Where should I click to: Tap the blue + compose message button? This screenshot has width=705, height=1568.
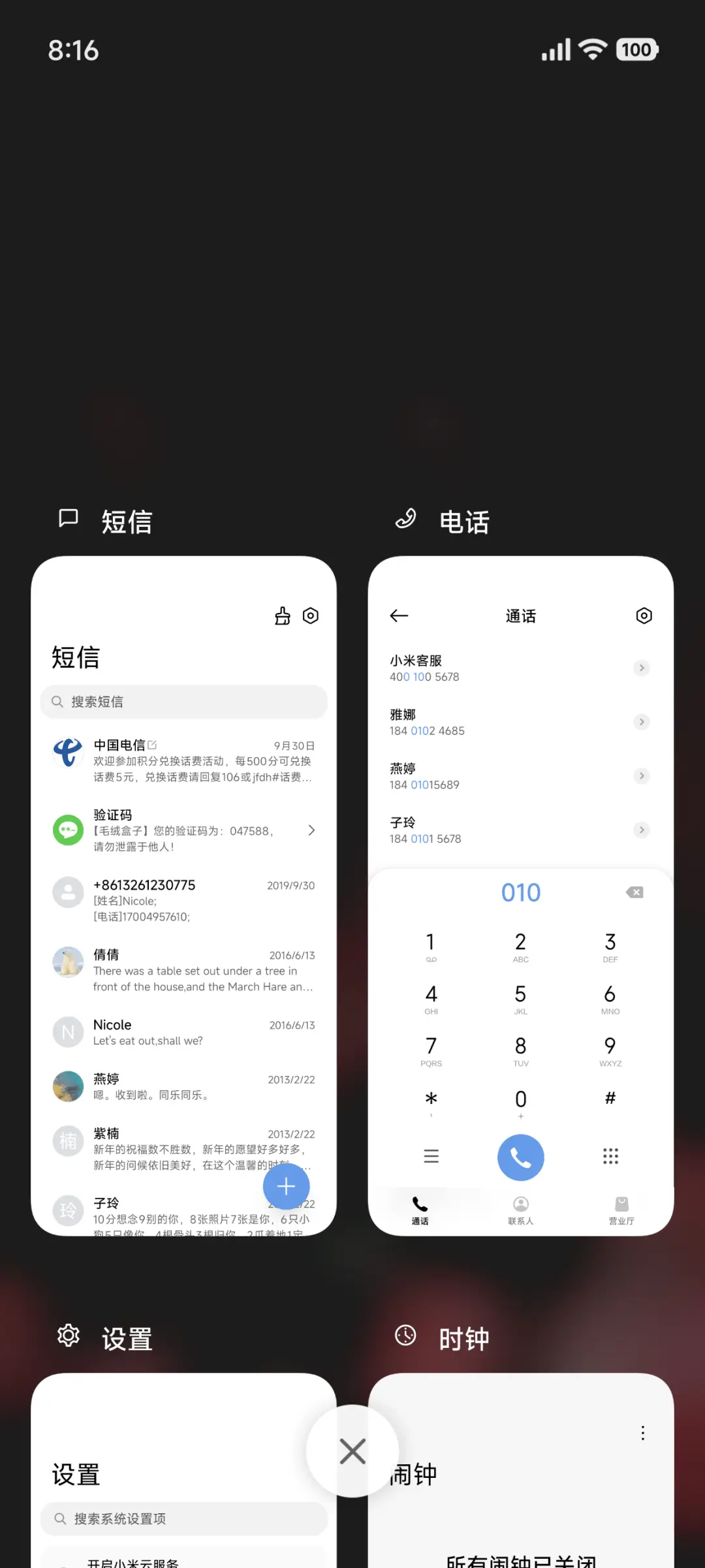coord(286,1186)
